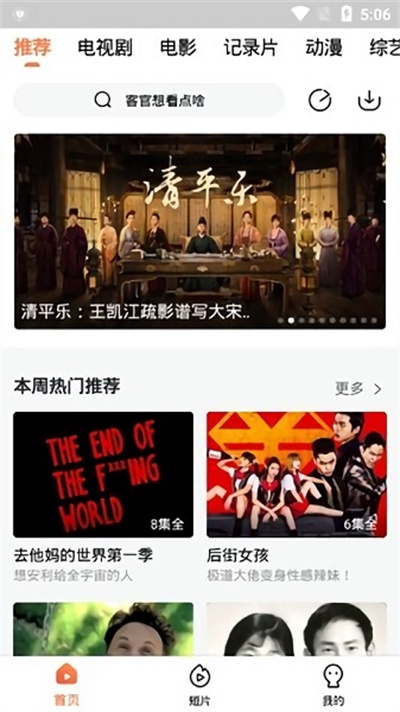Go to the 我的 bottom tab
Viewport: 400px width, 712px height.
[x=333, y=685]
